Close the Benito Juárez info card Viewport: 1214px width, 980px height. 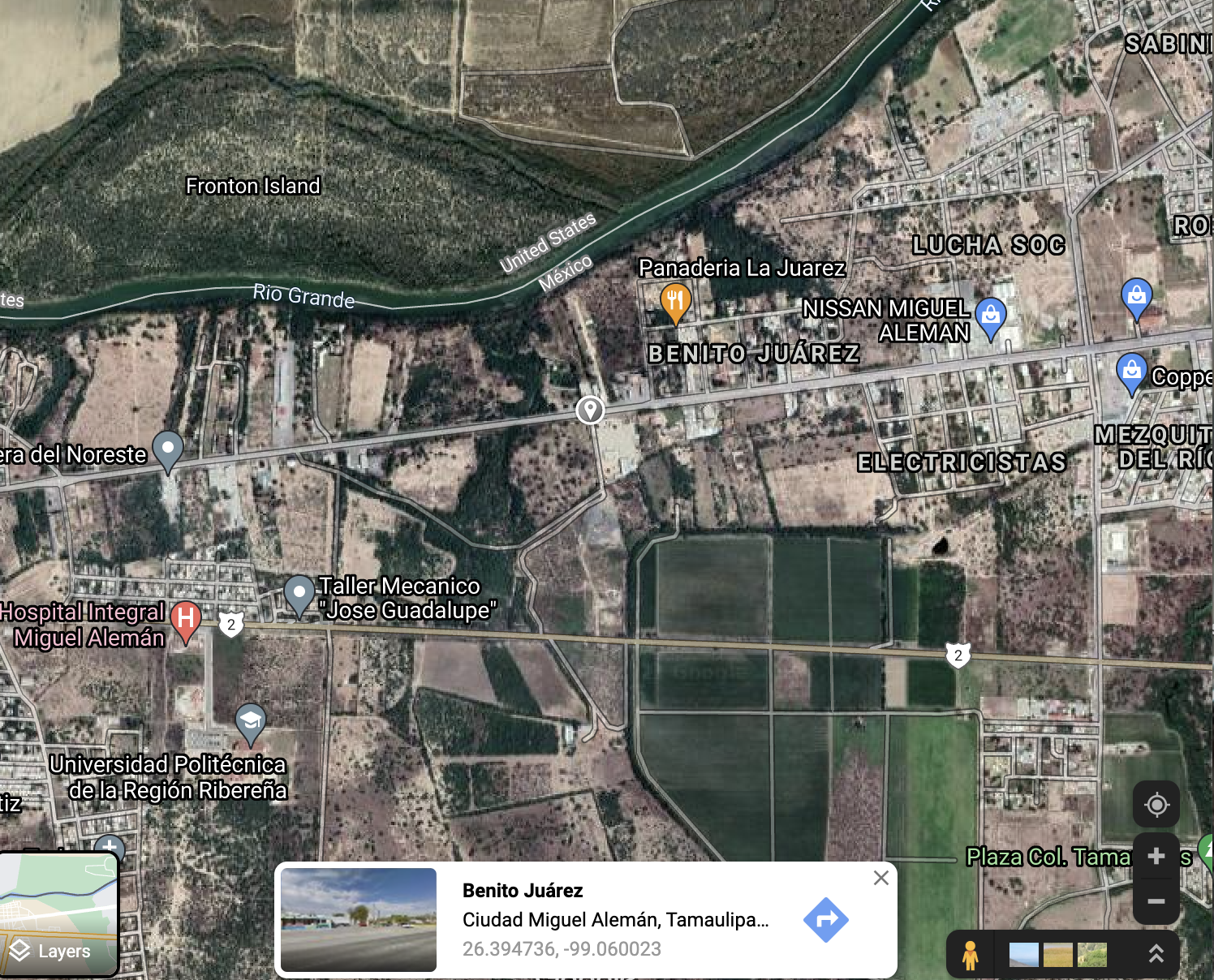pos(880,878)
